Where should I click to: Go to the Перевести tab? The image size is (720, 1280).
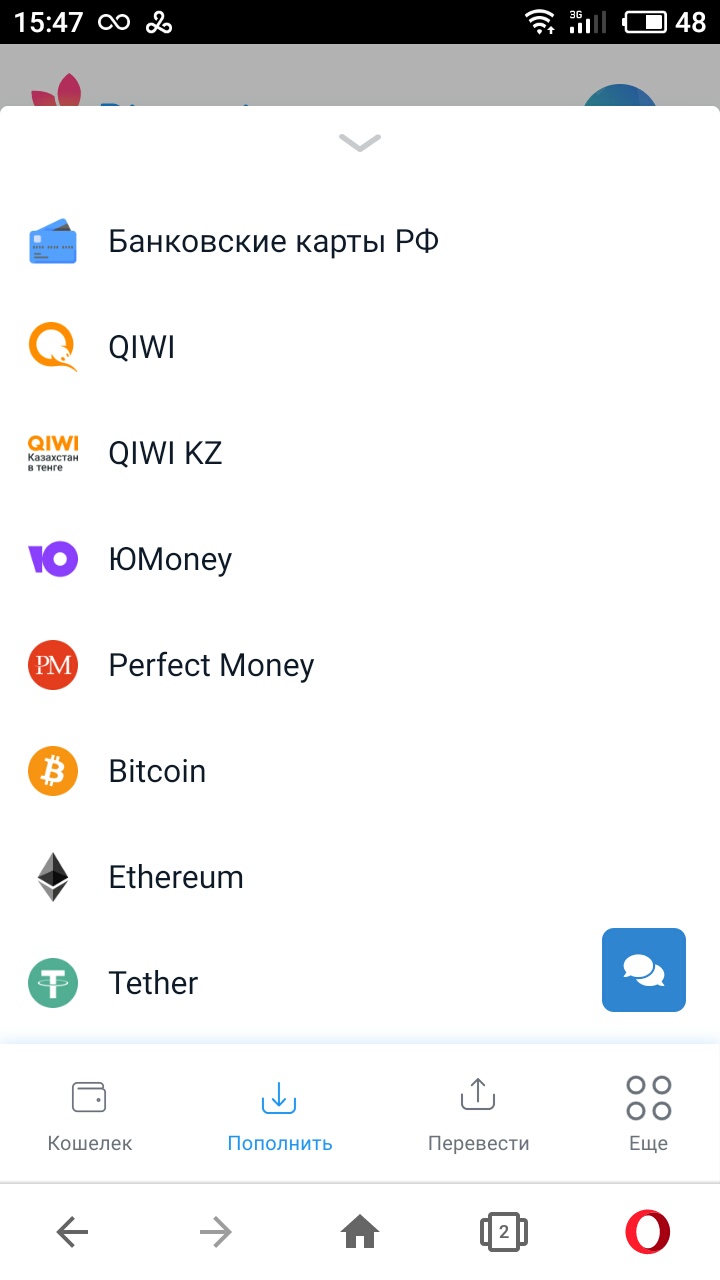(x=478, y=1114)
